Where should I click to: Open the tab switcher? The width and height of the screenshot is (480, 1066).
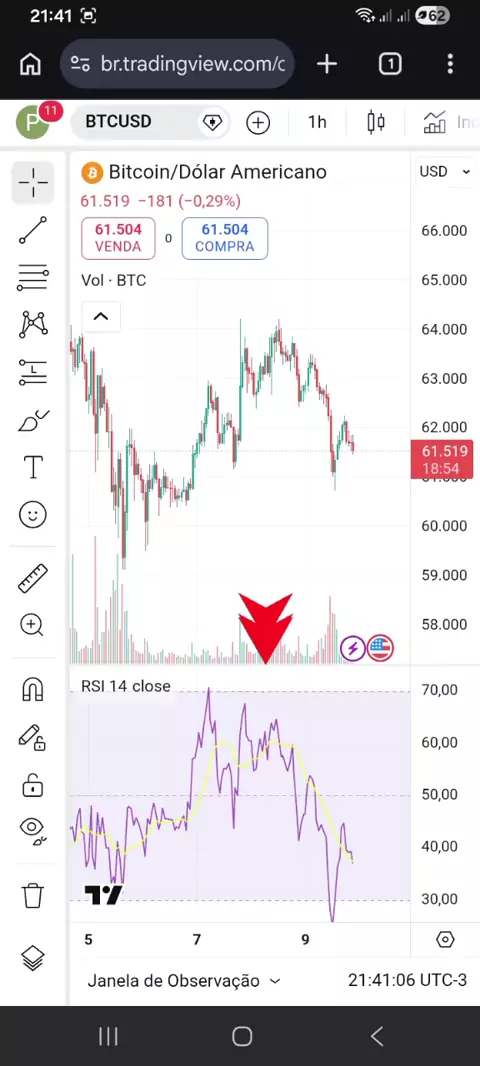click(x=390, y=64)
